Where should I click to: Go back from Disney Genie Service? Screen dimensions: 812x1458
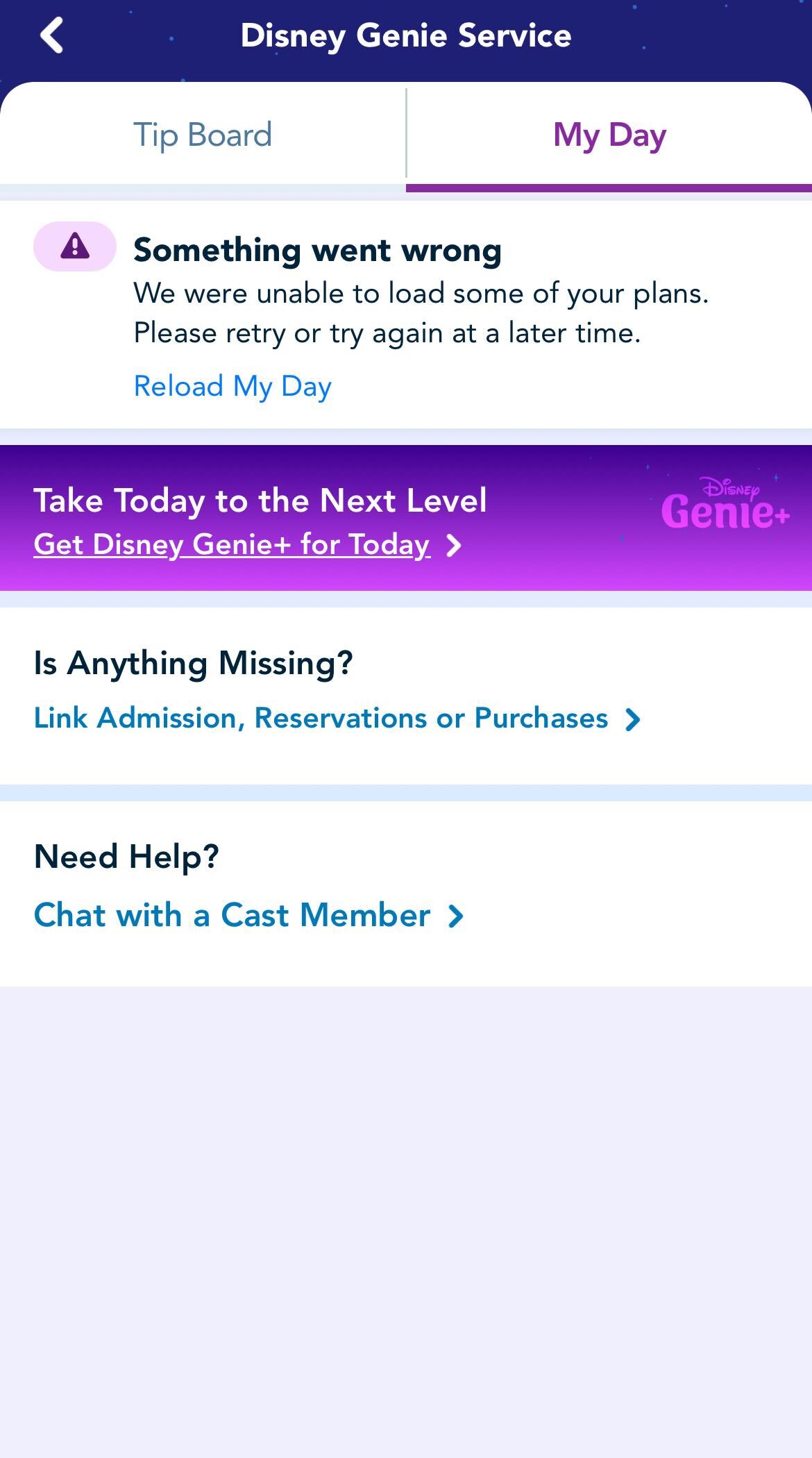click(x=52, y=36)
